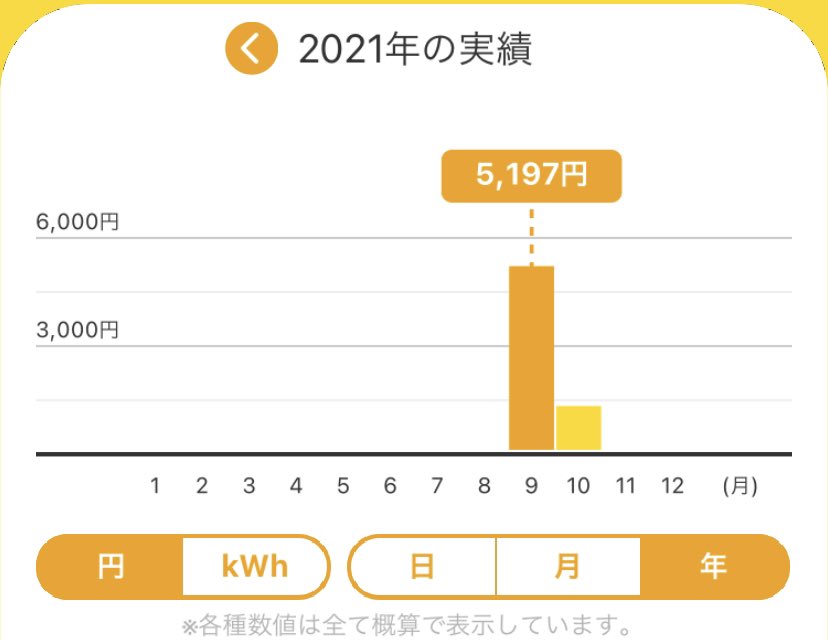Viewport: 828px width, 640px height.
Task: Select the 年 yearly view
Action: coord(713,567)
